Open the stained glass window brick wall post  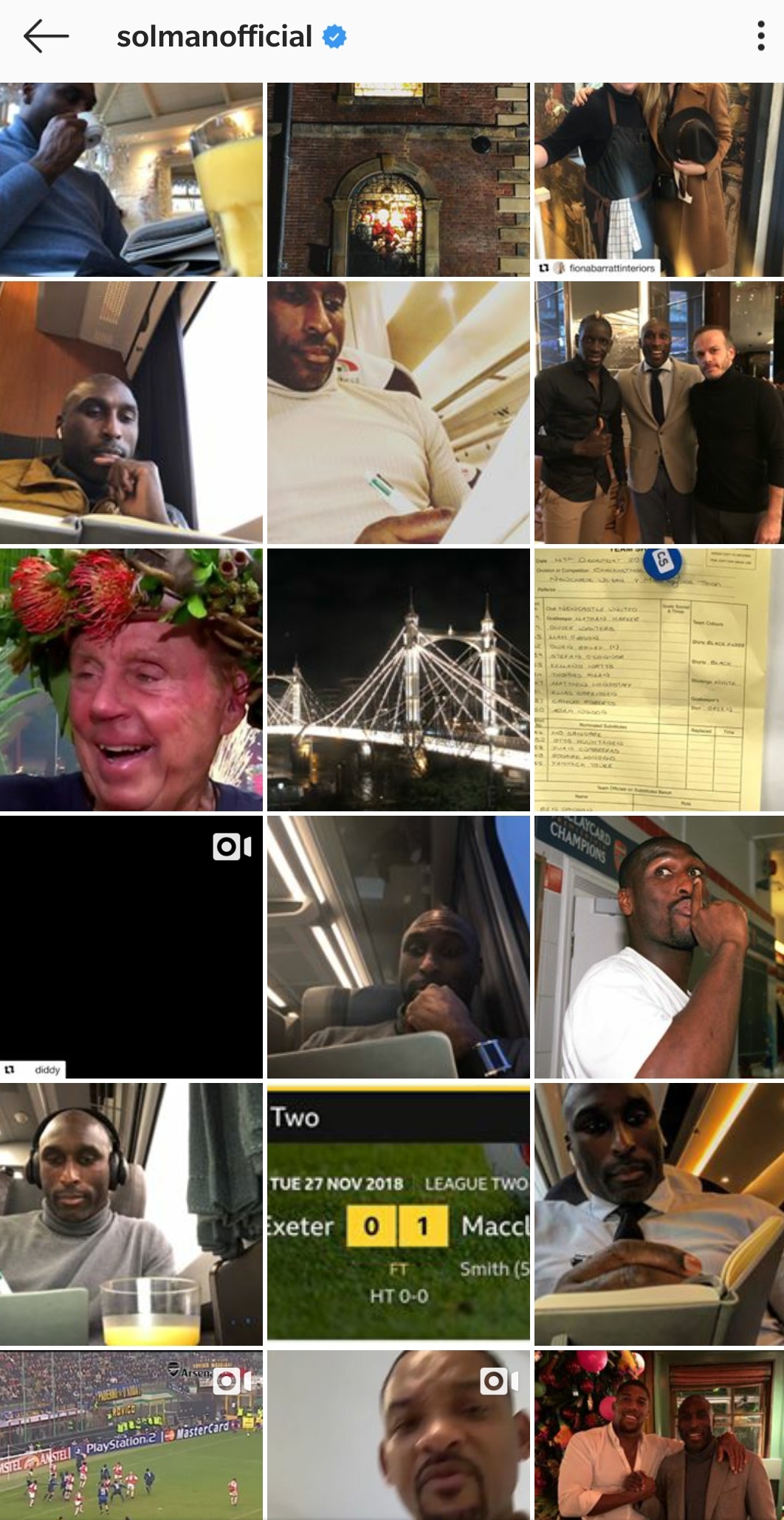[x=399, y=179]
